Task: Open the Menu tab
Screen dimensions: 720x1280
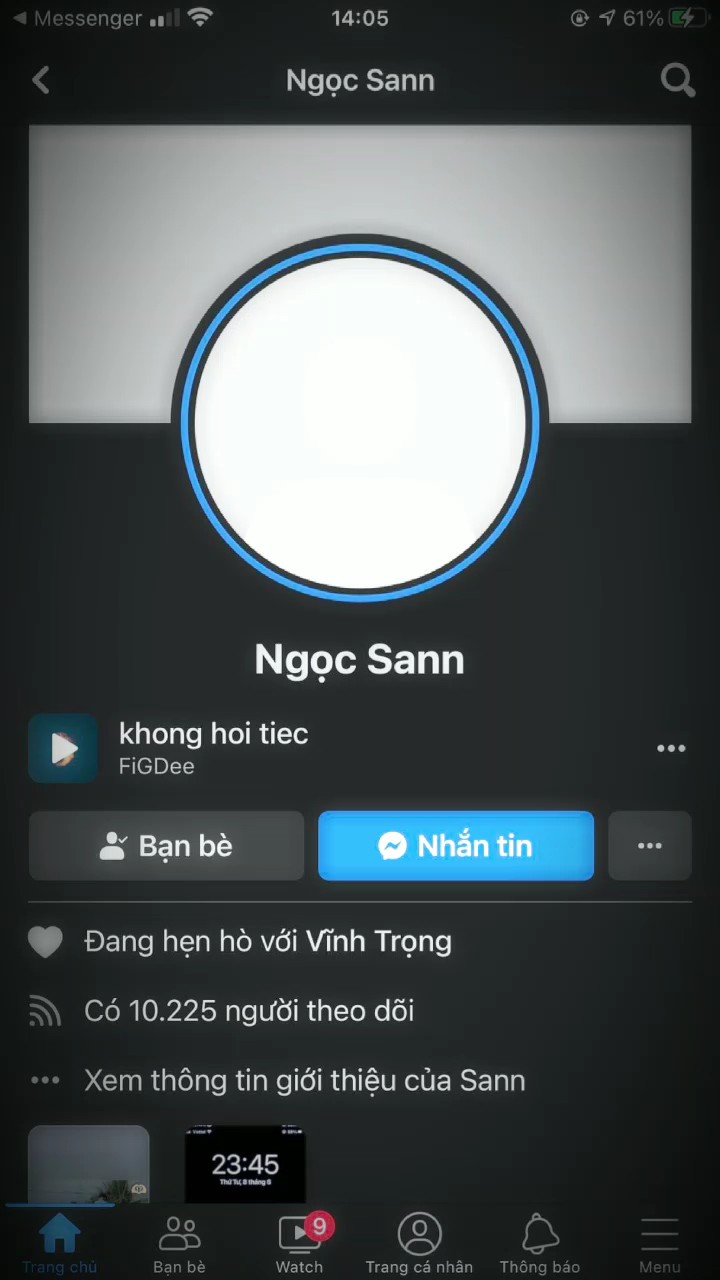Action: click(660, 1245)
